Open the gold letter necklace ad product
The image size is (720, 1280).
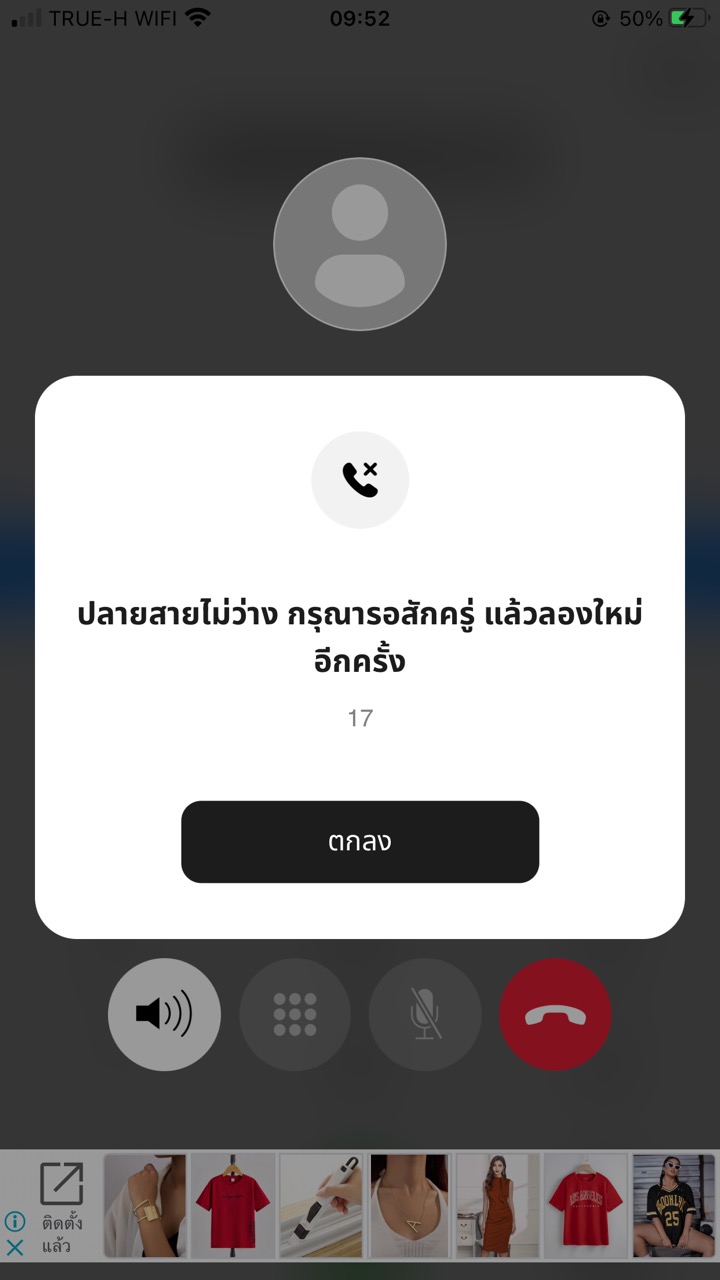tap(409, 1205)
